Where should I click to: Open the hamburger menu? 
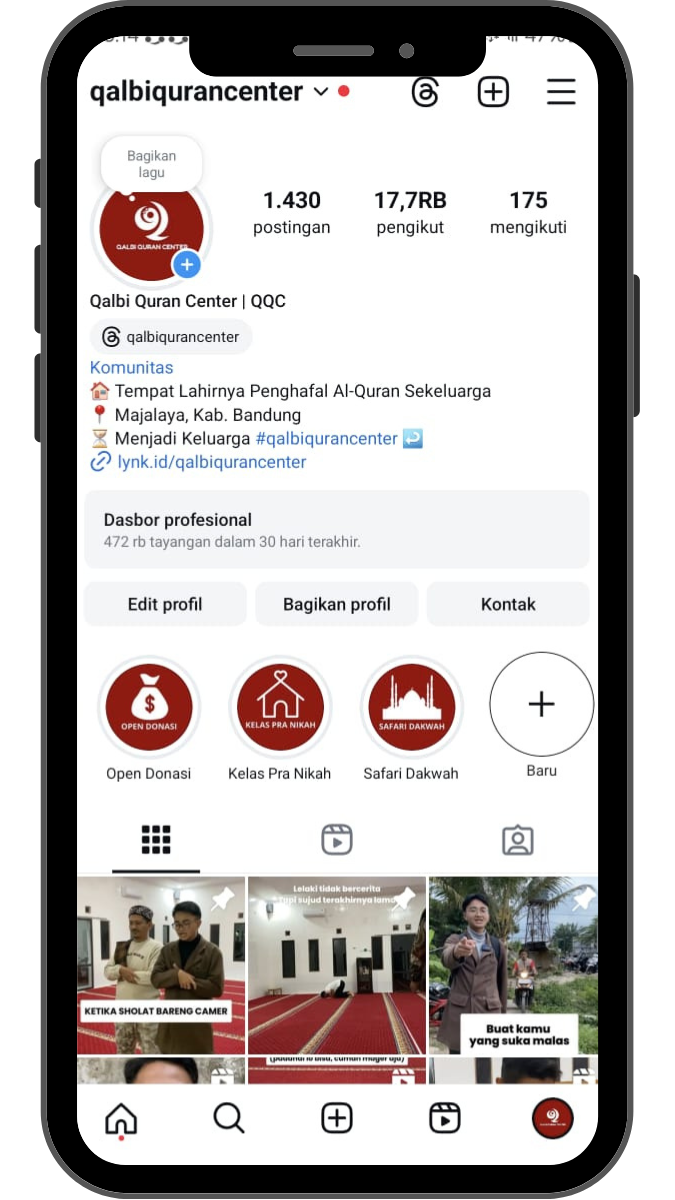click(x=561, y=92)
